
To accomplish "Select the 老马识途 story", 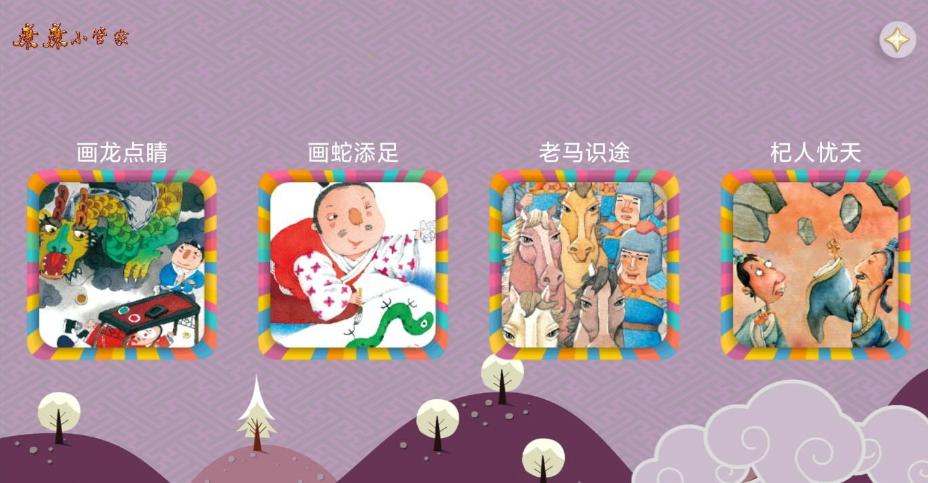I will pyautogui.click(x=584, y=265).
